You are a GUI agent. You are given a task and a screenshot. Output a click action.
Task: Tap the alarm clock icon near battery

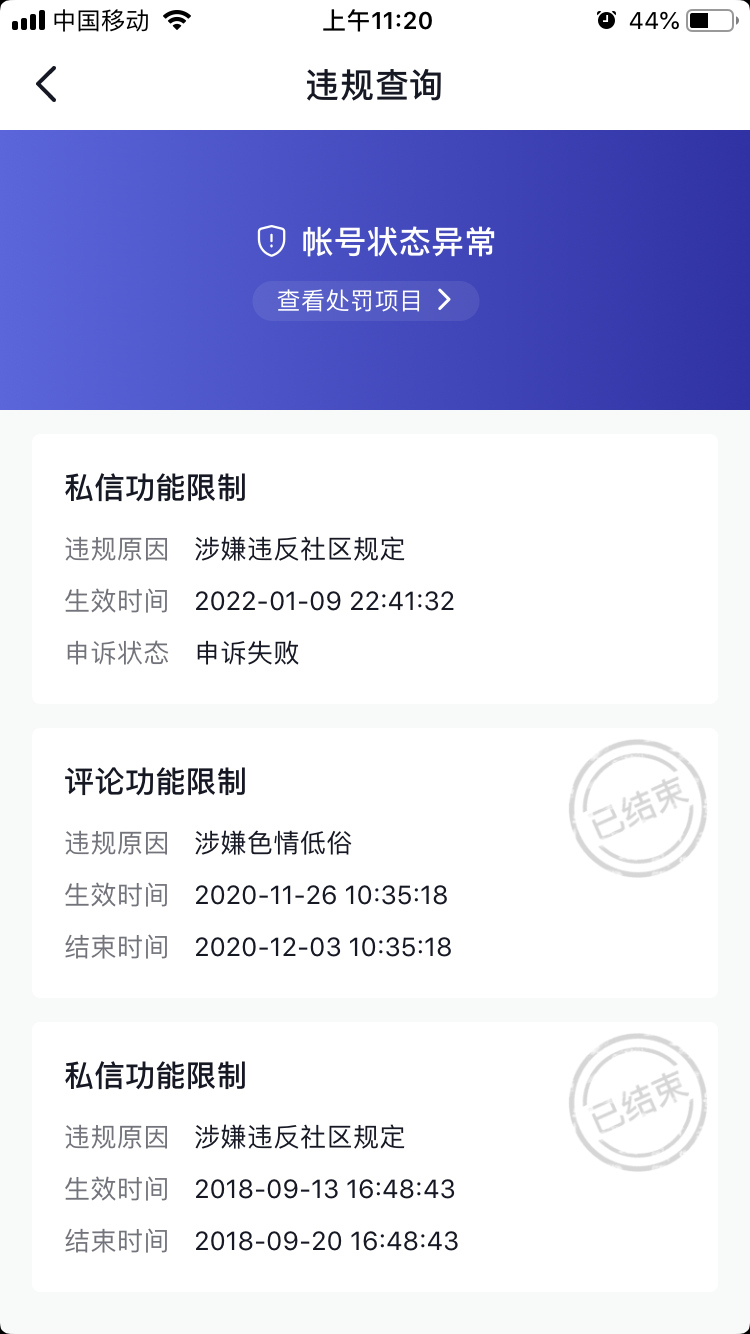pyautogui.click(x=606, y=18)
